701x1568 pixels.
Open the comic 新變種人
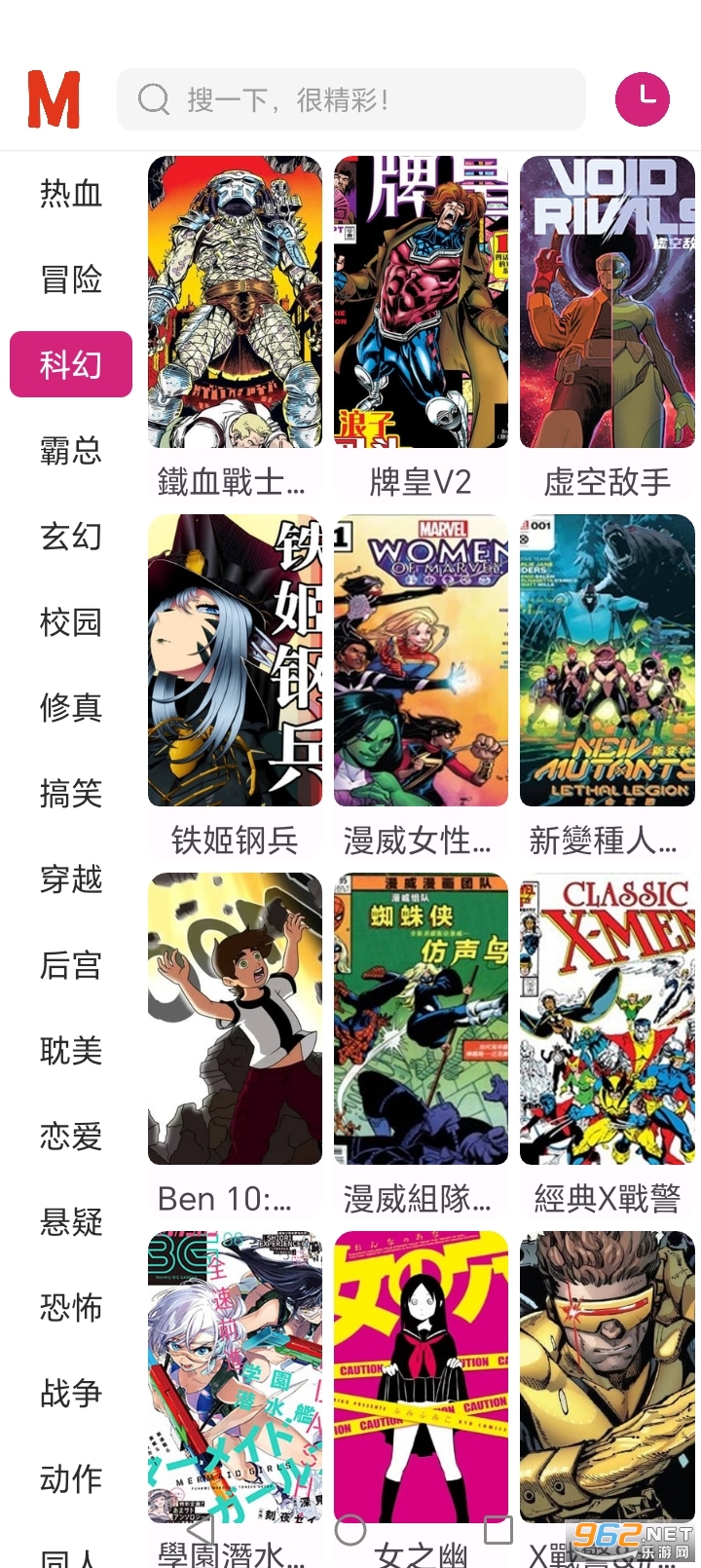coord(607,660)
